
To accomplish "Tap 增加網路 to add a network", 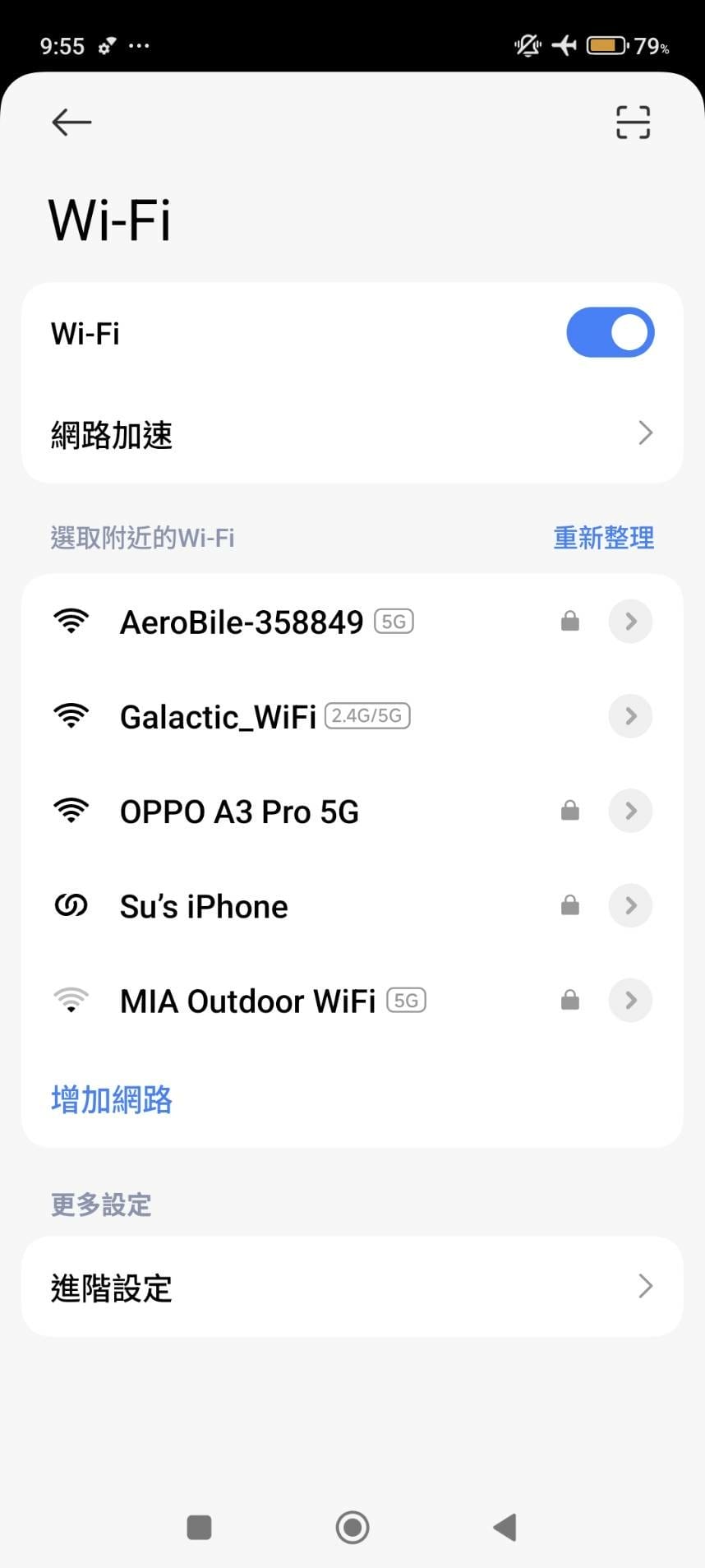I will (112, 1099).
